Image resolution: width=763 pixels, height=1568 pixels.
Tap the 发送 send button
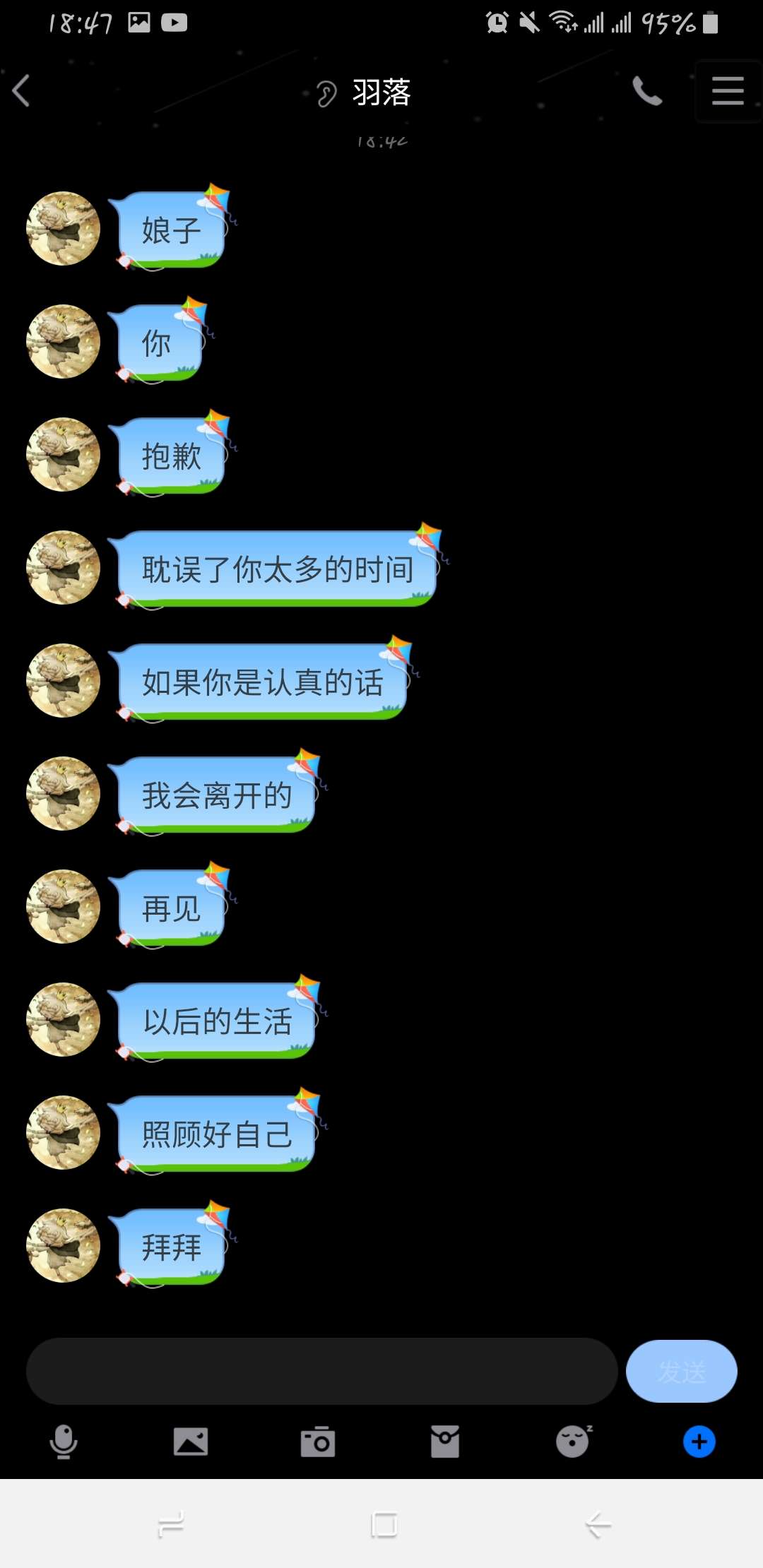coord(681,1371)
